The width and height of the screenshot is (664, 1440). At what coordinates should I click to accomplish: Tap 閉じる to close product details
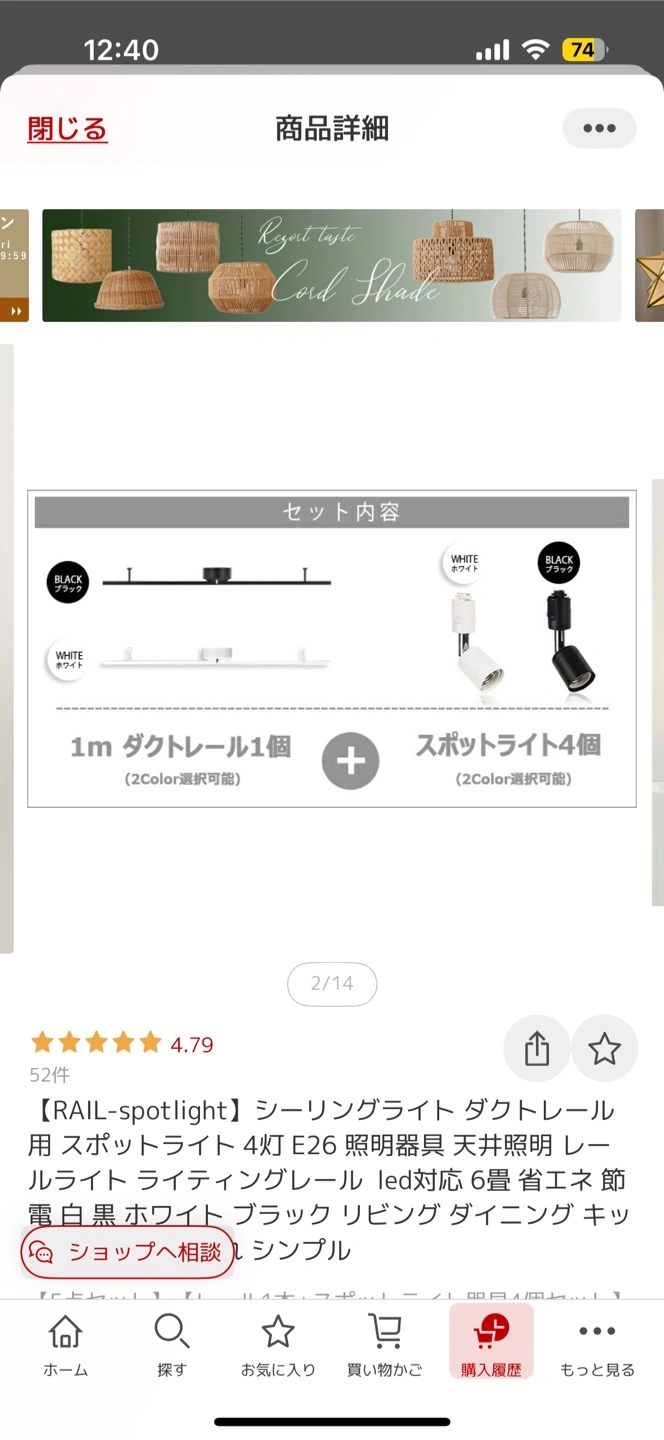[x=67, y=129]
